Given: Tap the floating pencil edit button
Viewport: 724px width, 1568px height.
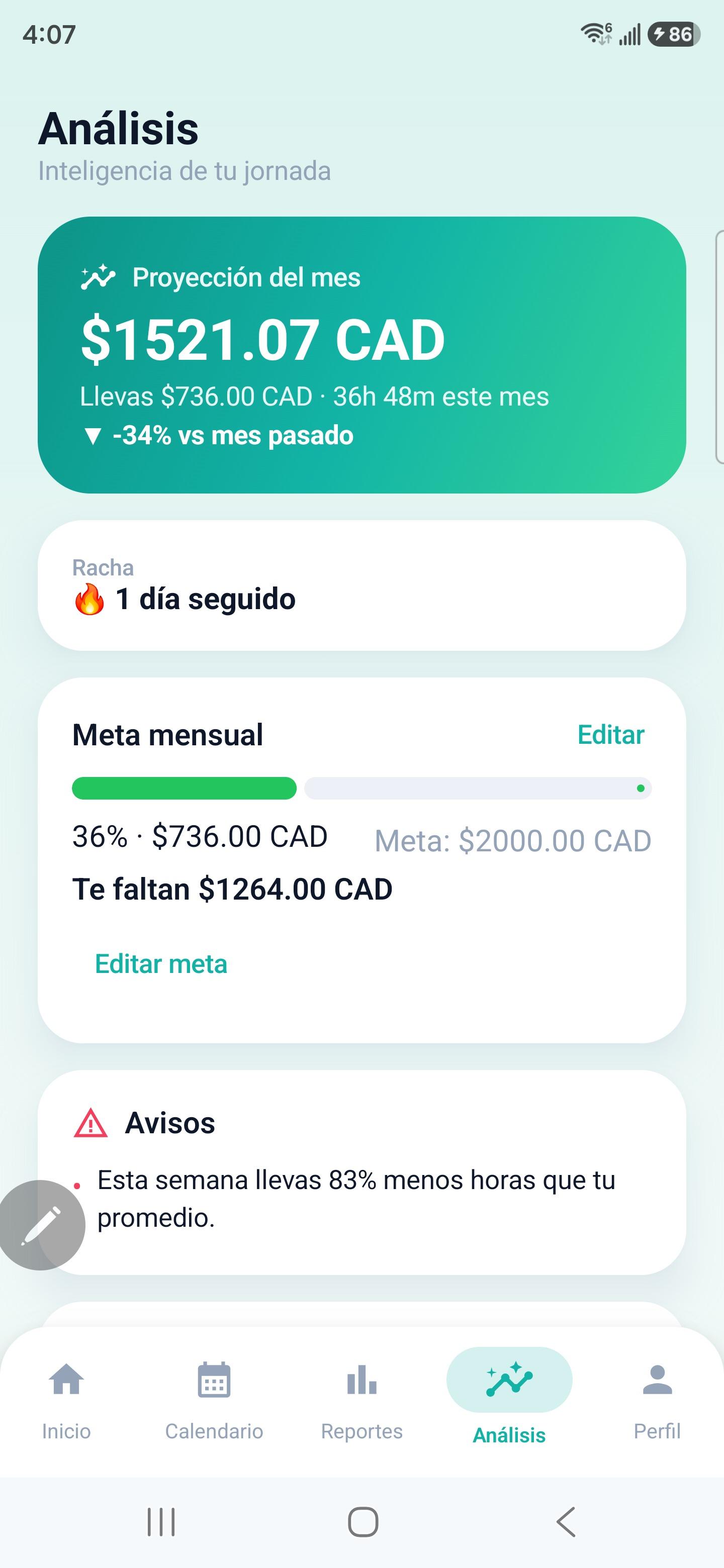Looking at the screenshot, I should click(x=41, y=1225).
